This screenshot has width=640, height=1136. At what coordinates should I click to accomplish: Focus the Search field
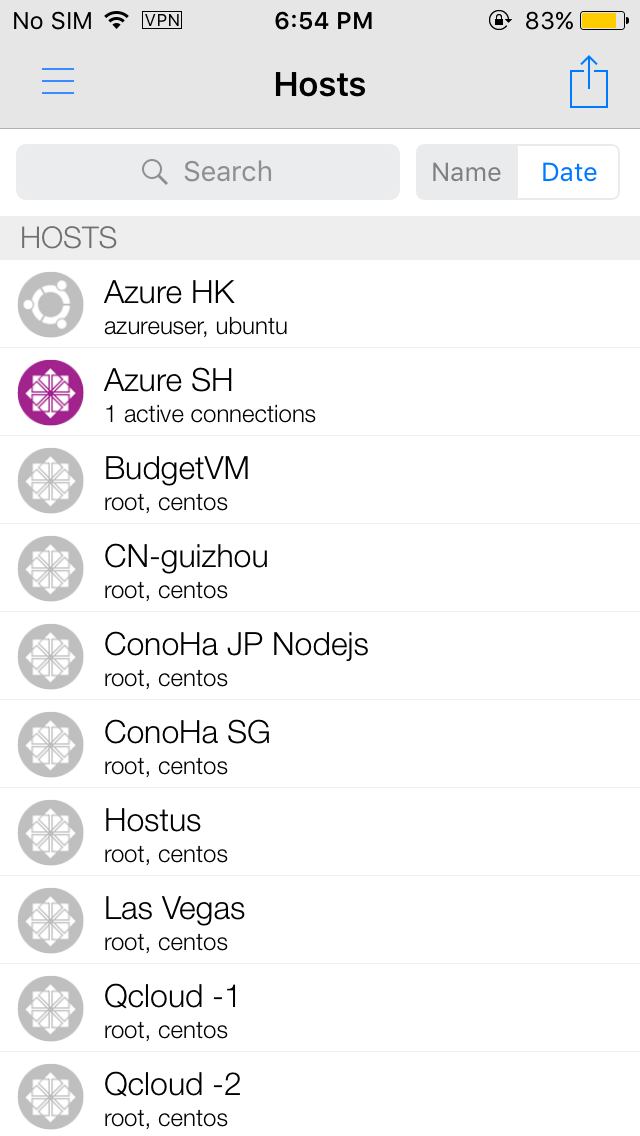click(x=208, y=172)
